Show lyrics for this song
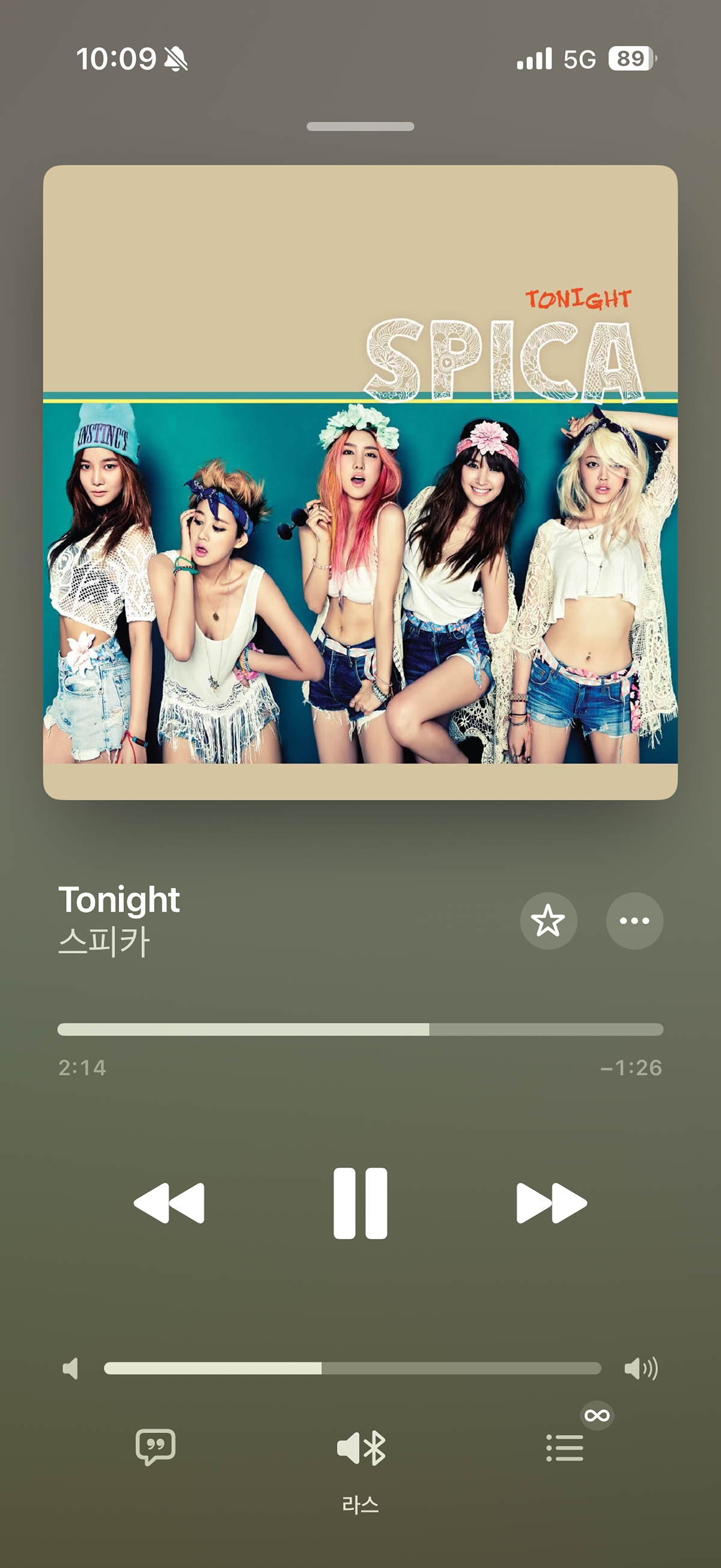This screenshot has height=1568, width=721. click(x=156, y=1446)
